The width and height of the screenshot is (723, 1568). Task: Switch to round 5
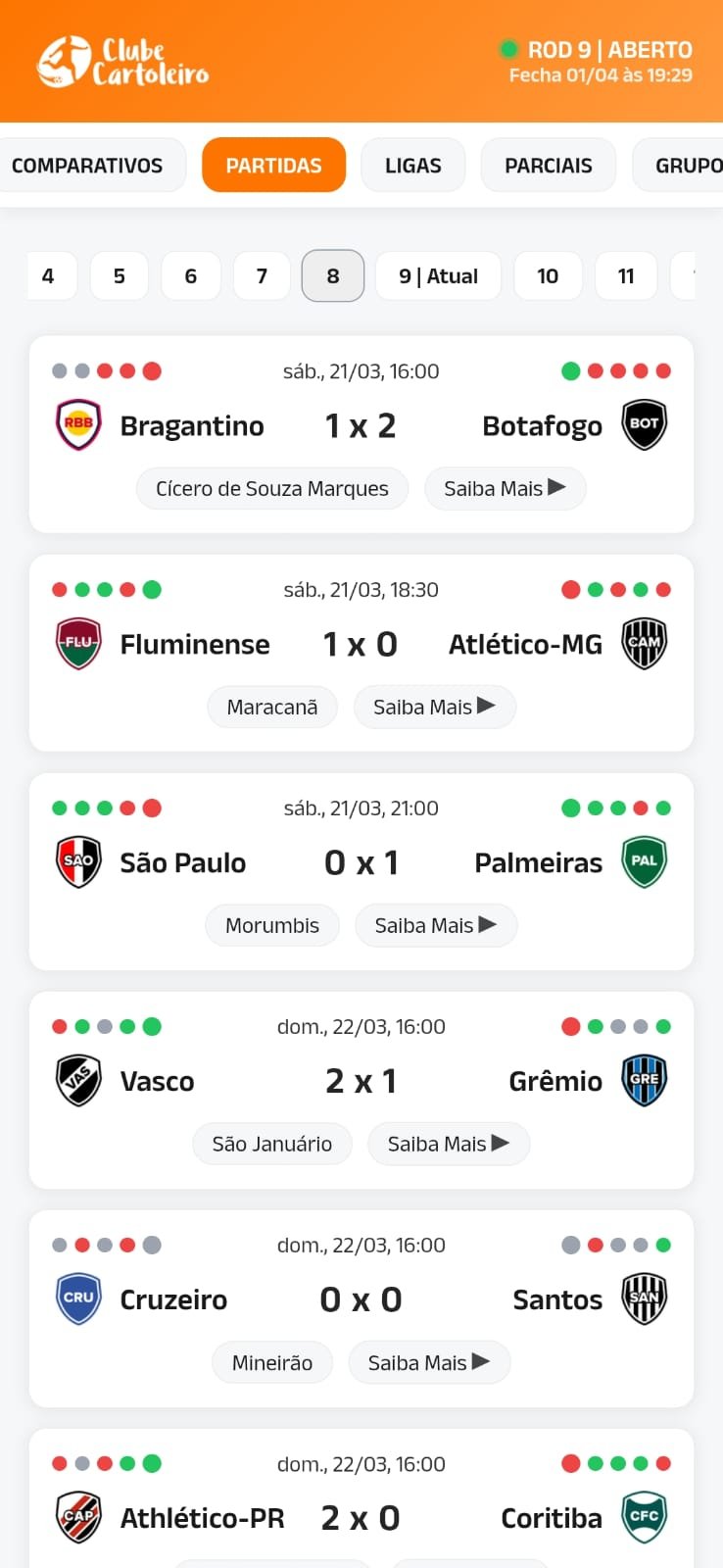120,275
